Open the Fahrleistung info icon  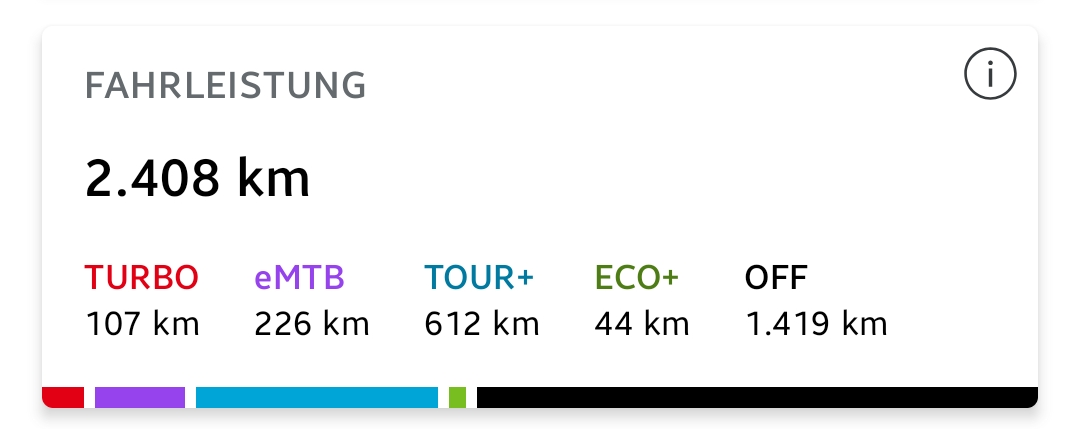pos(989,75)
